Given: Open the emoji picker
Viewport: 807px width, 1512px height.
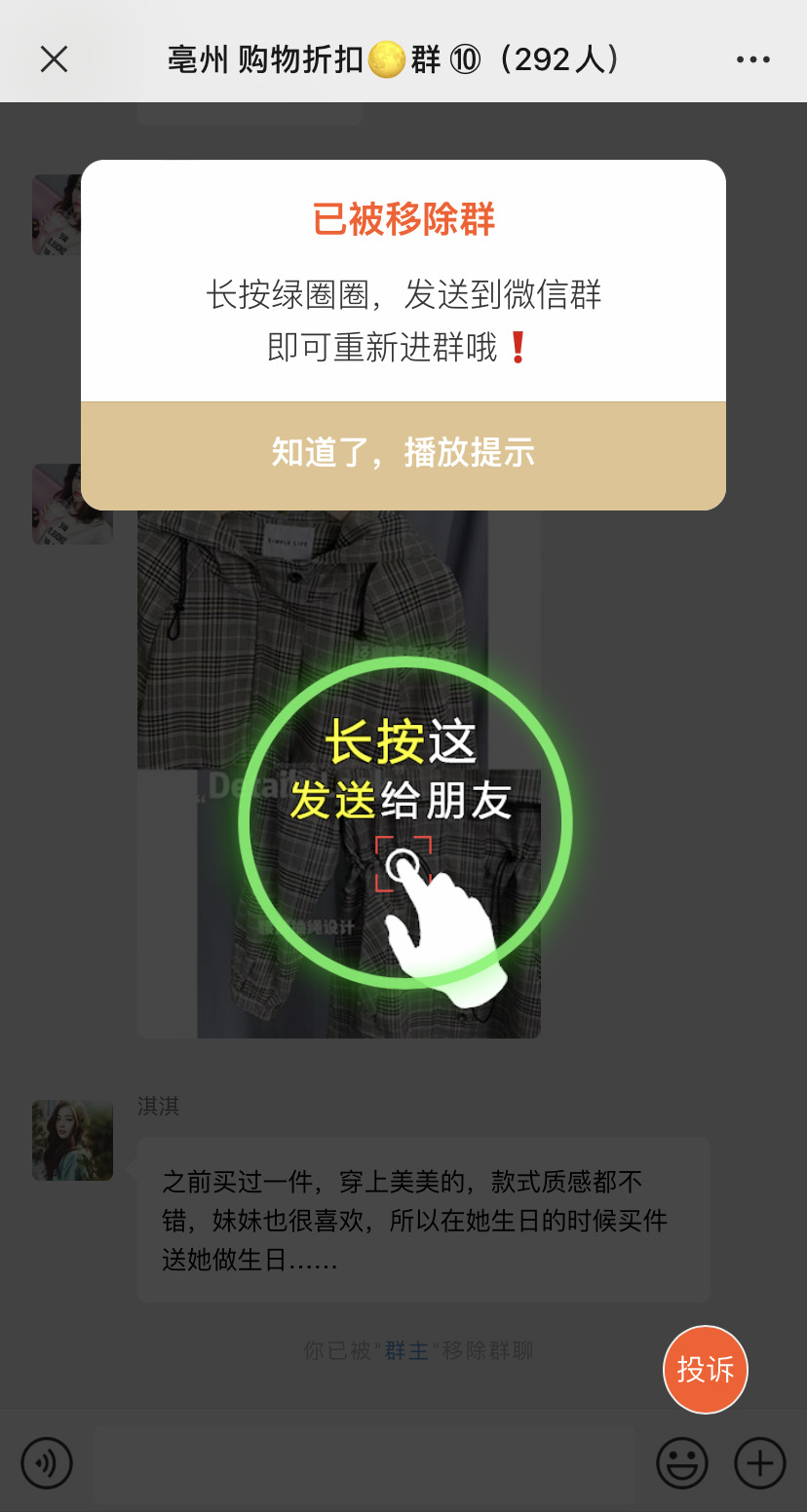Looking at the screenshot, I should tap(681, 1462).
